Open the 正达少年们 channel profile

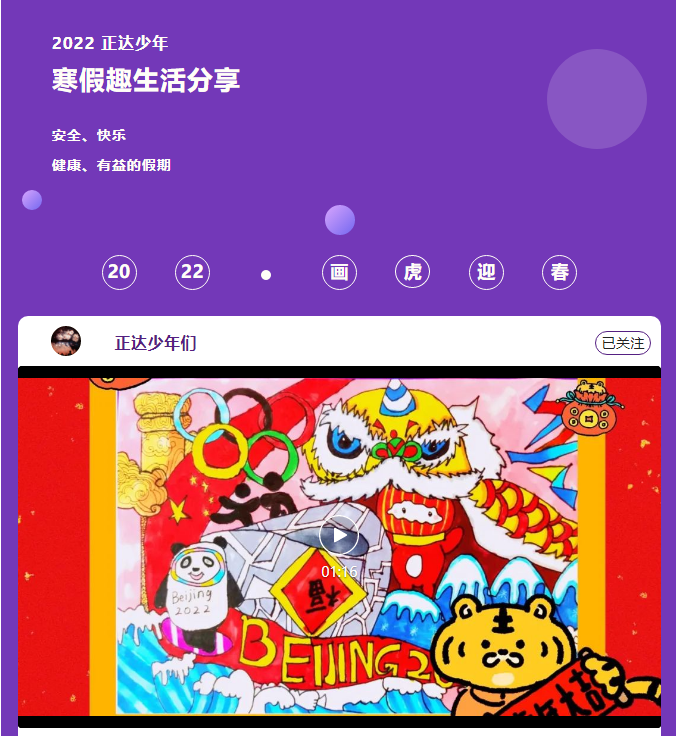[x=155, y=343]
